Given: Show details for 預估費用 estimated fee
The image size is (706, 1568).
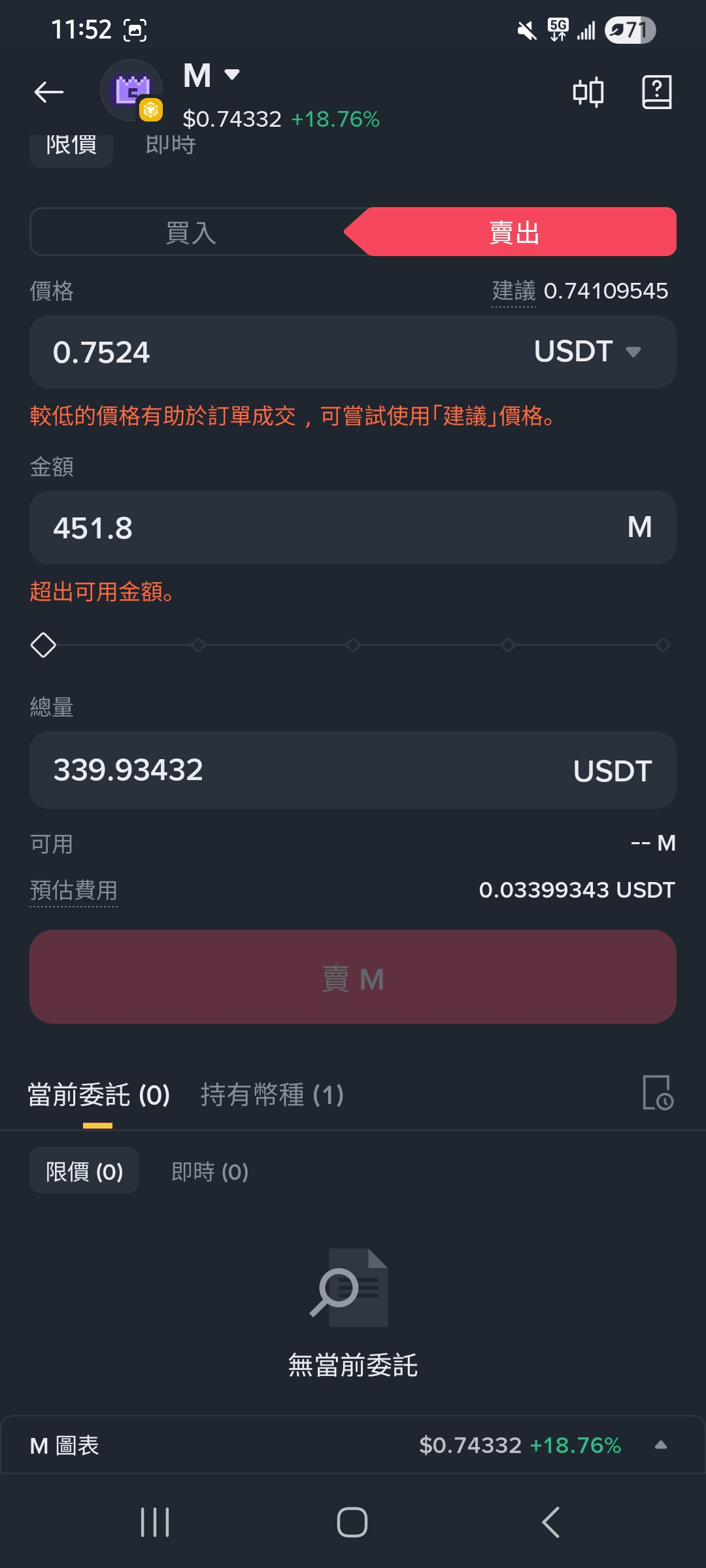Looking at the screenshot, I should point(74,890).
